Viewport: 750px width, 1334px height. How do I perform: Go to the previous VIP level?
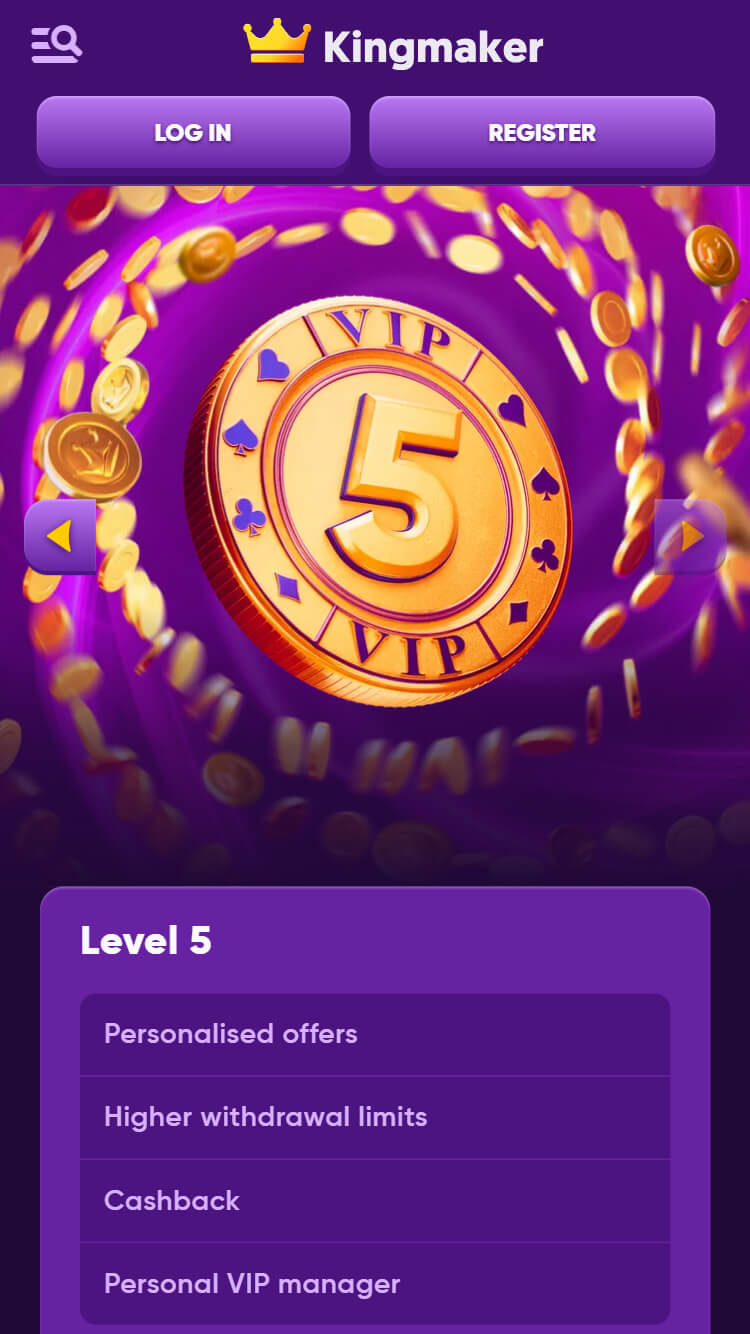tap(60, 537)
